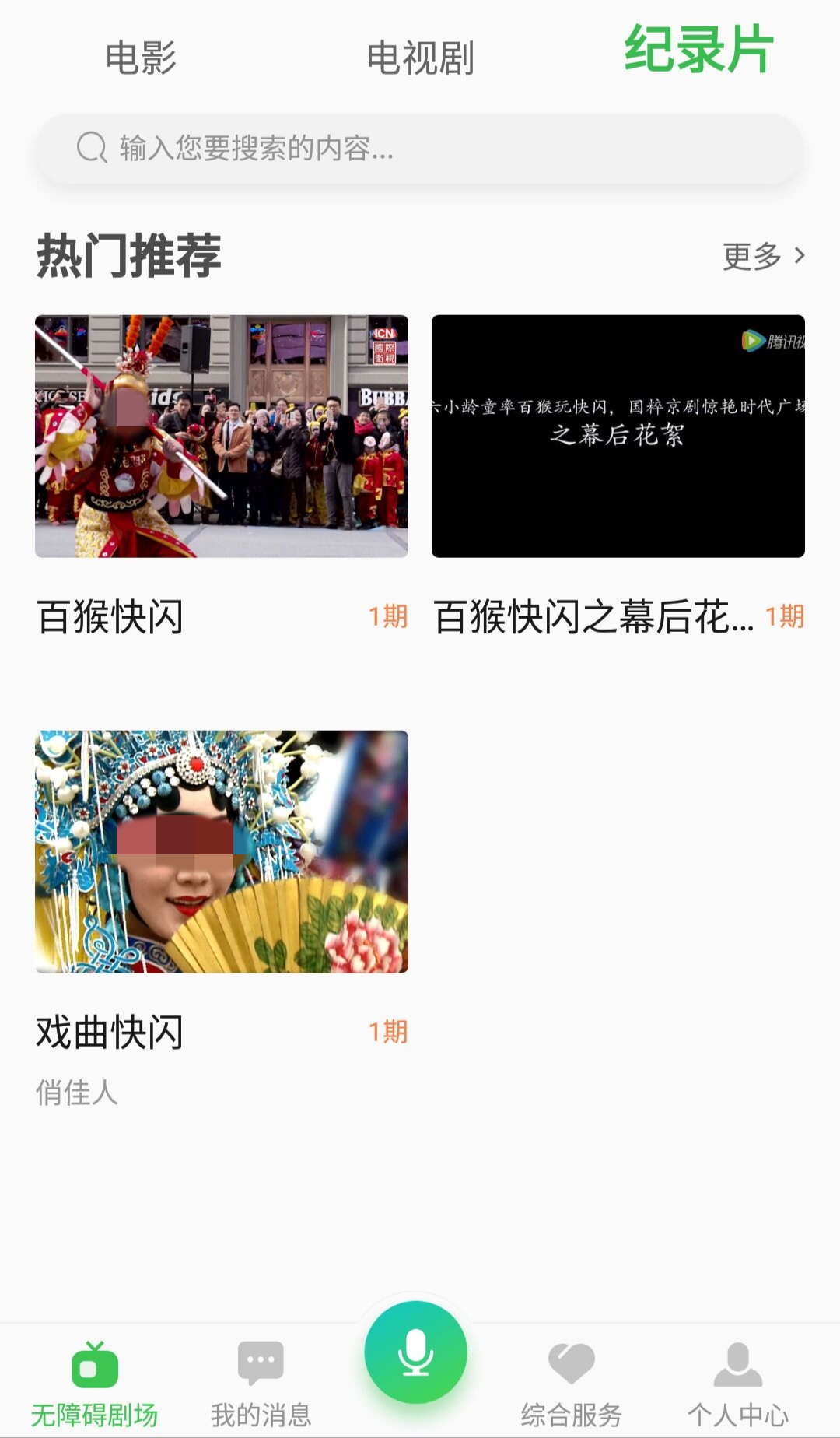Expand more via the chevron after 更多

pos(800,257)
